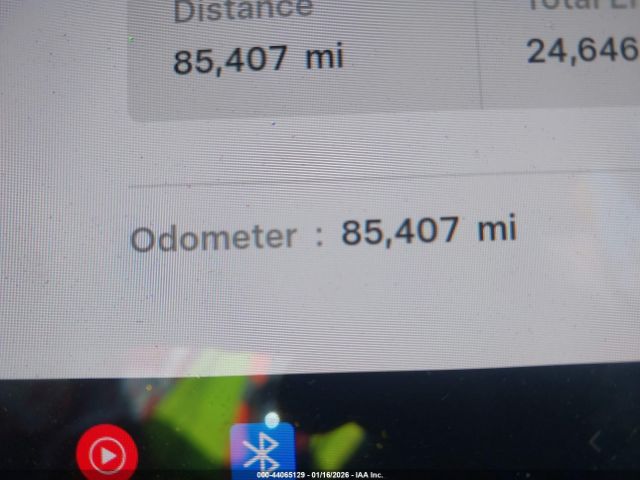Open the YouTube Music app icon
This screenshot has height=480, width=640.
point(107,455)
